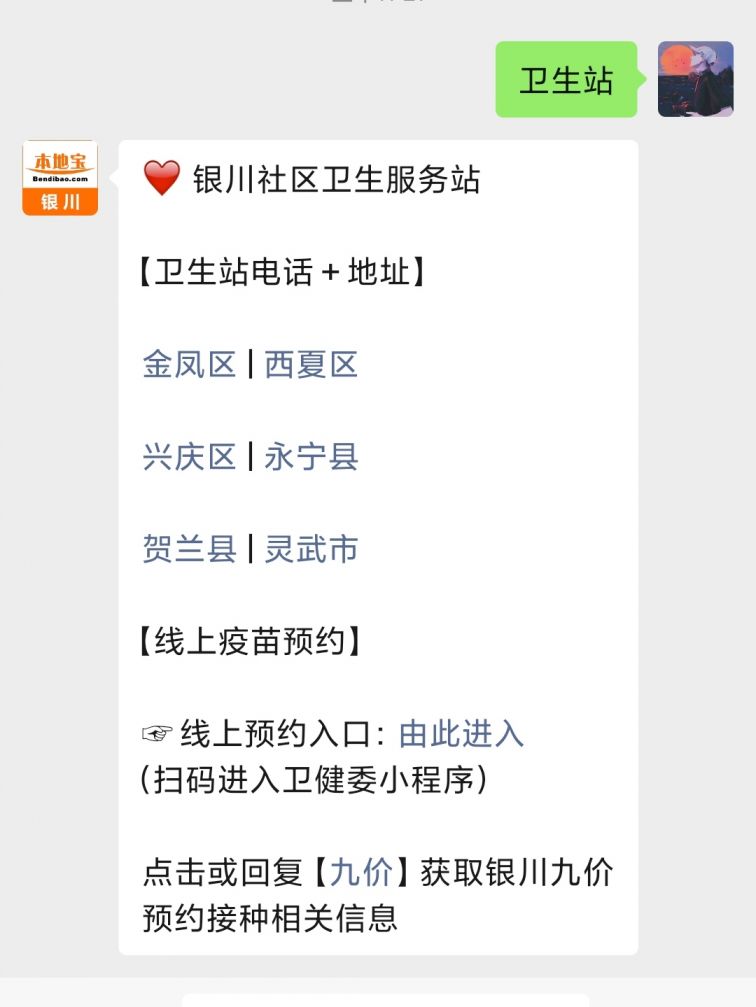The height and width of the screenshot is (1007, 756).
Task: Tap the 九价 keyword link
Action: point(362,872)
